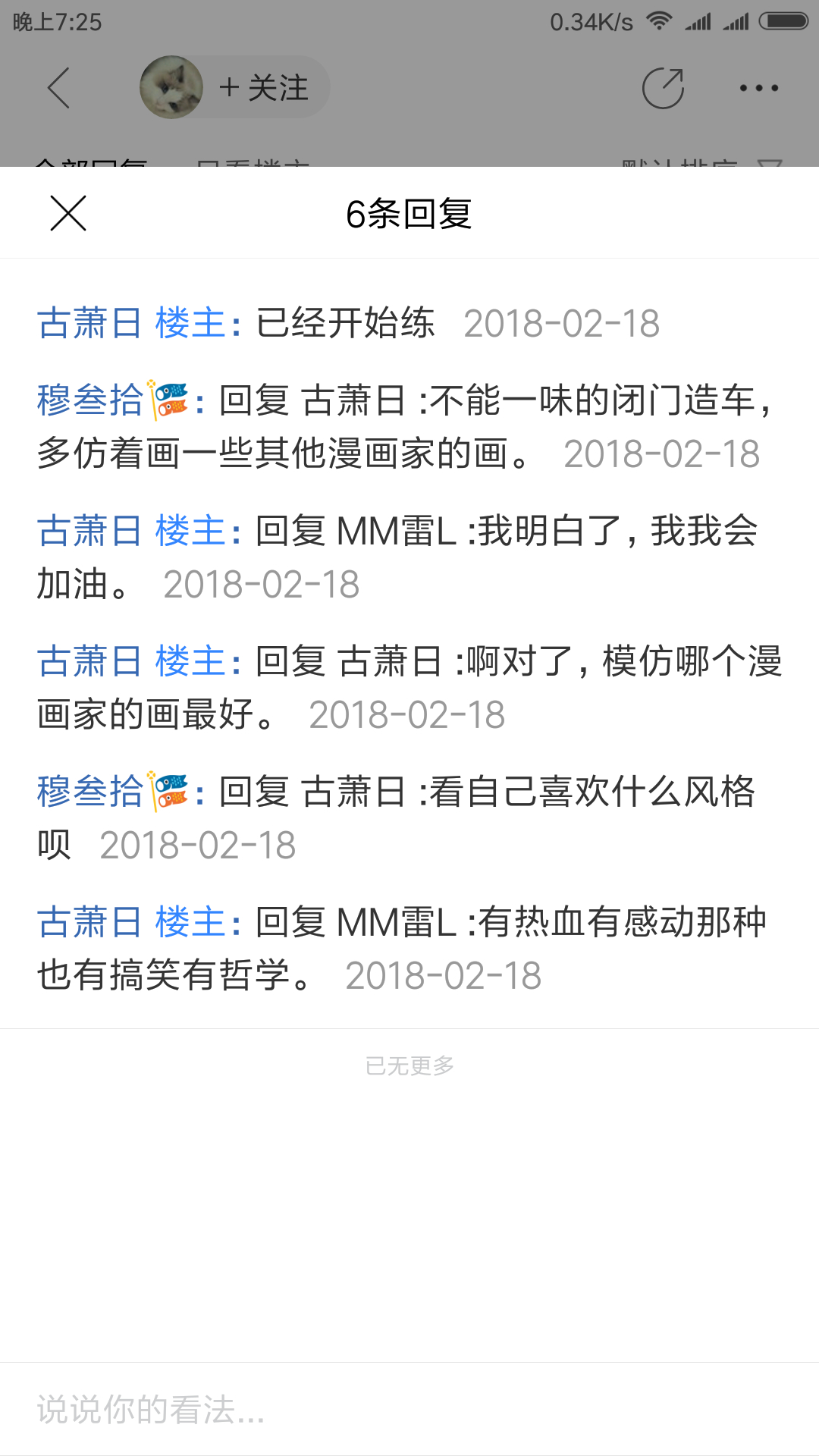Tap the 说说你的看法 comment input field
This screenshot has width=819, height=1456.
(x=409, y=1409)
